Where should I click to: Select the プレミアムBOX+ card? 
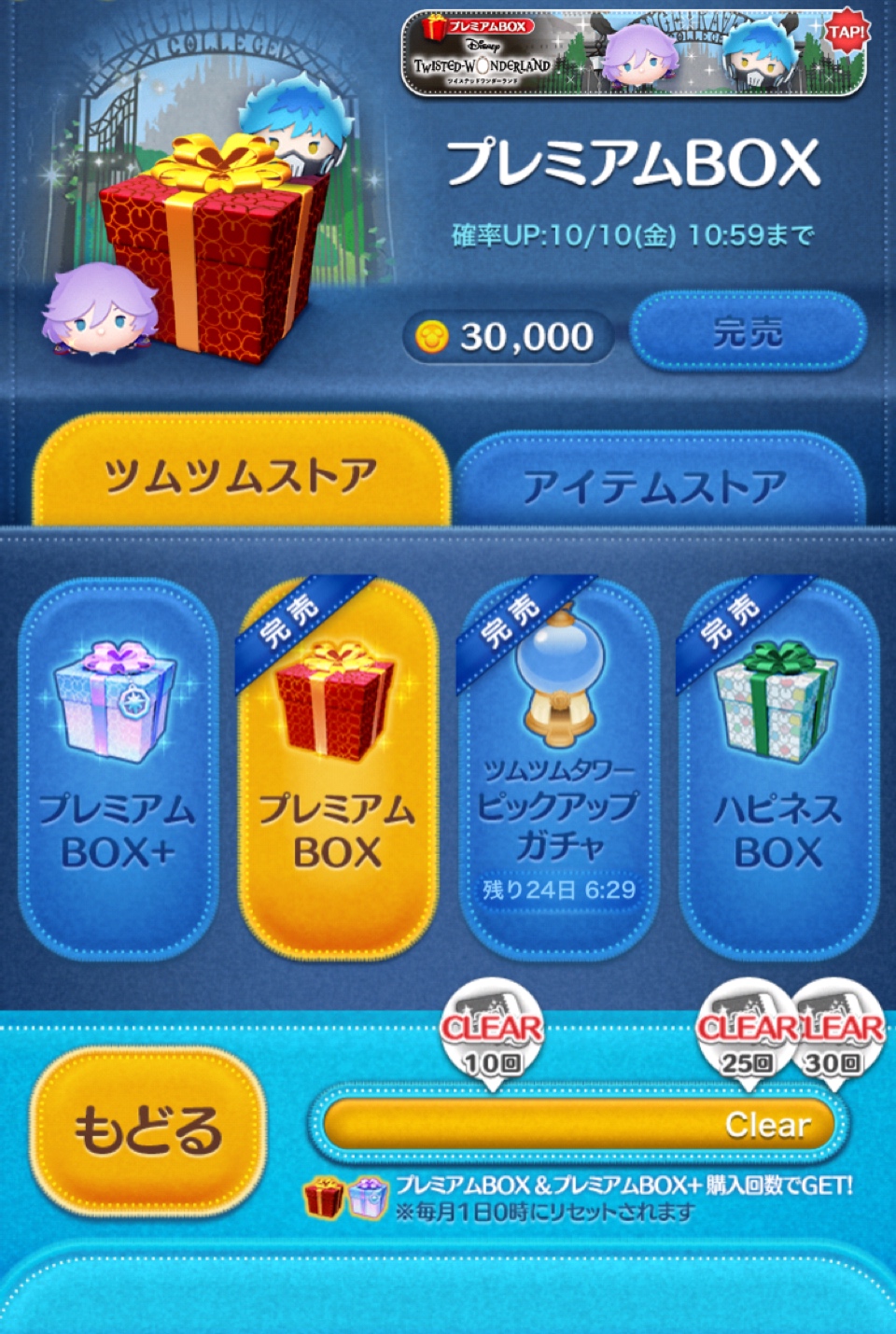117,767
